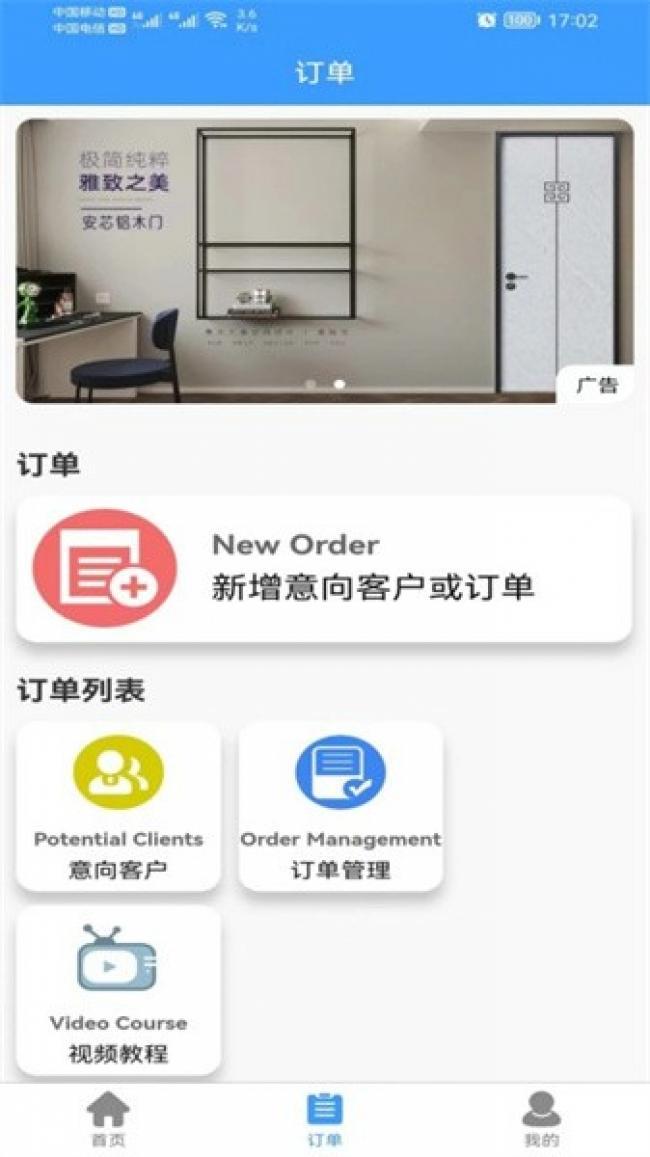Select the 订单 orders tab
Image resolution: width=650 pixels, height=1157 pixels.
click(324, 1120)
